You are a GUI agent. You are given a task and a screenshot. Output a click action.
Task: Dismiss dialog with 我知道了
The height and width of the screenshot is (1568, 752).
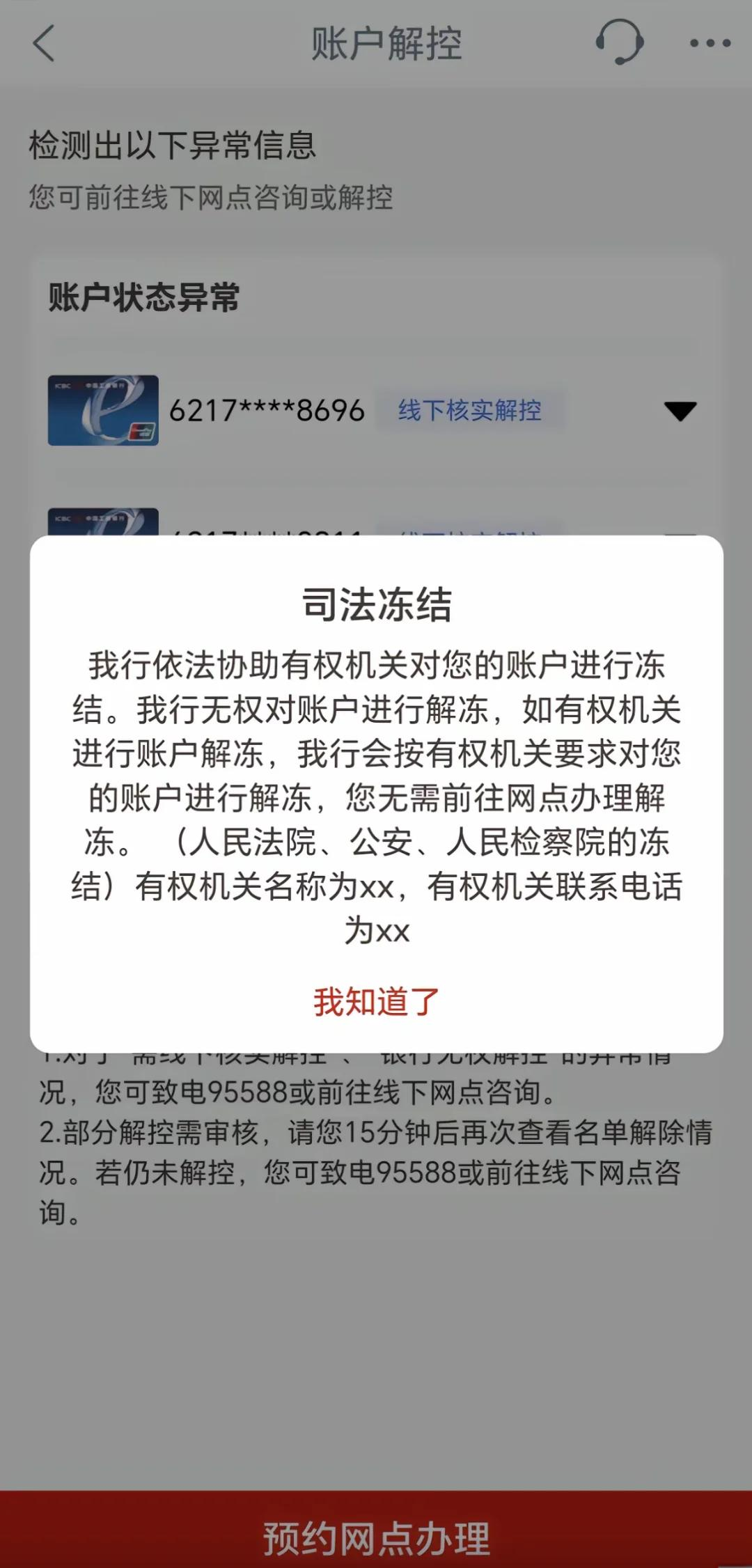[x=376, y=1002]
